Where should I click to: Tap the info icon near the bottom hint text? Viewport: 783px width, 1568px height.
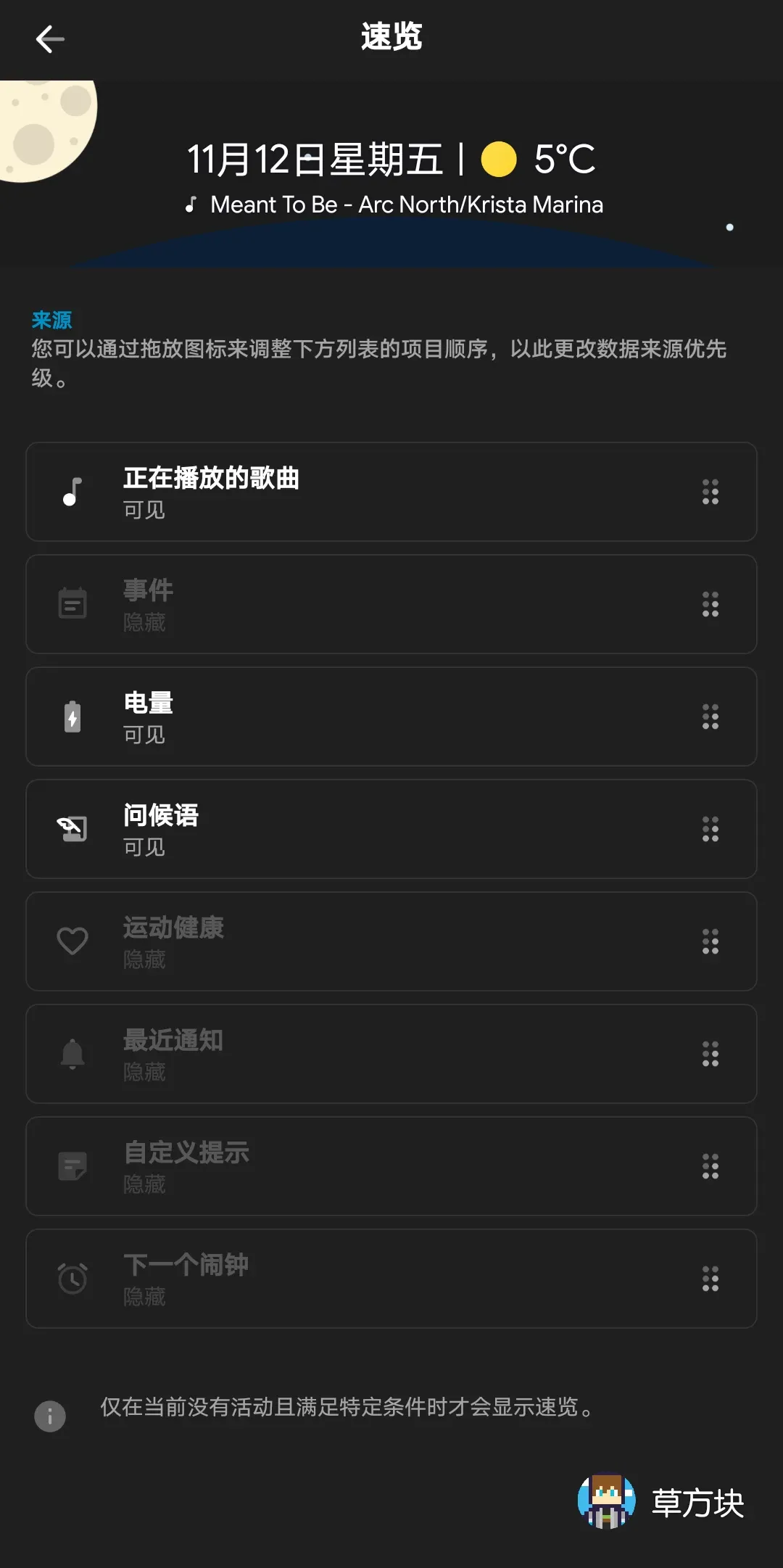tap(49, 1416)
